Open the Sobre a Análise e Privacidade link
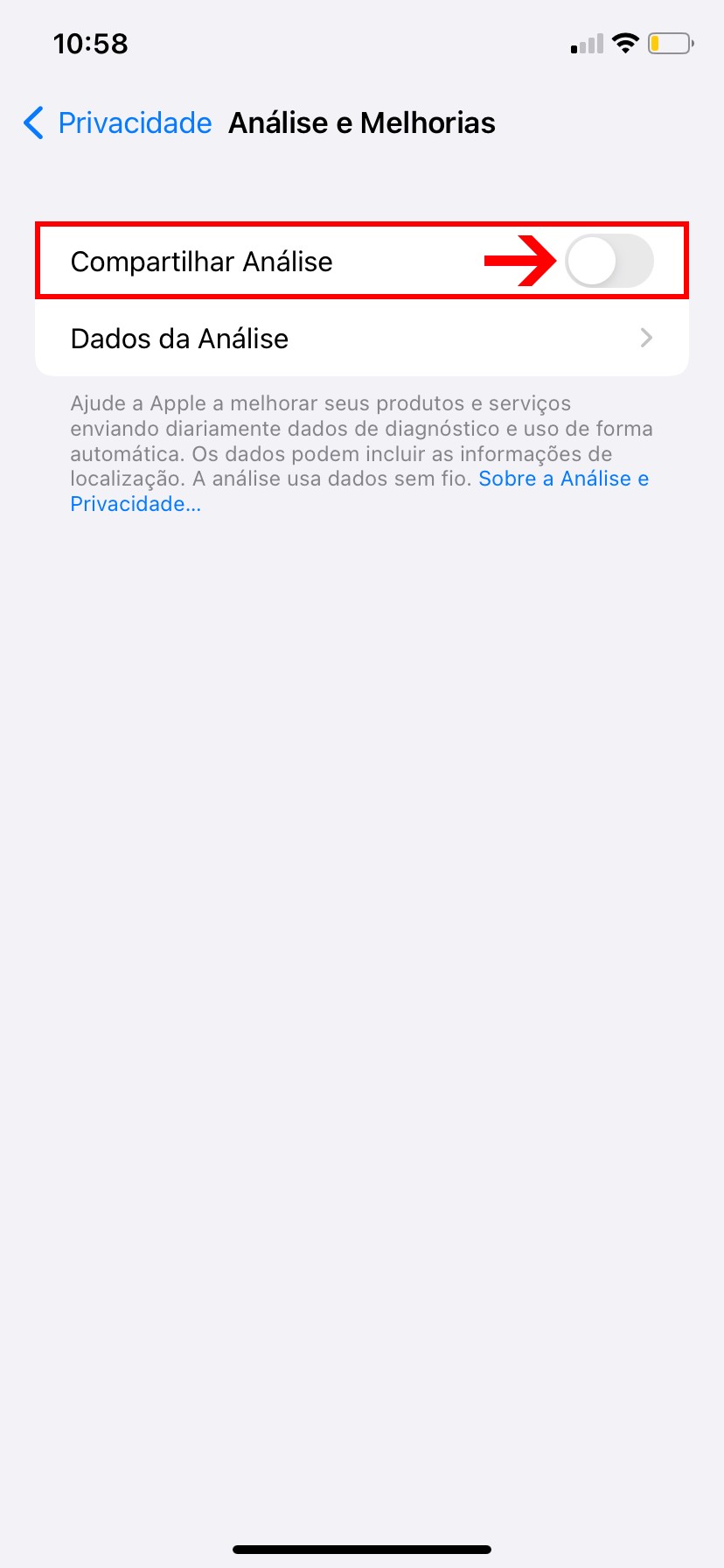The image size is (724, 1568). 563,479
